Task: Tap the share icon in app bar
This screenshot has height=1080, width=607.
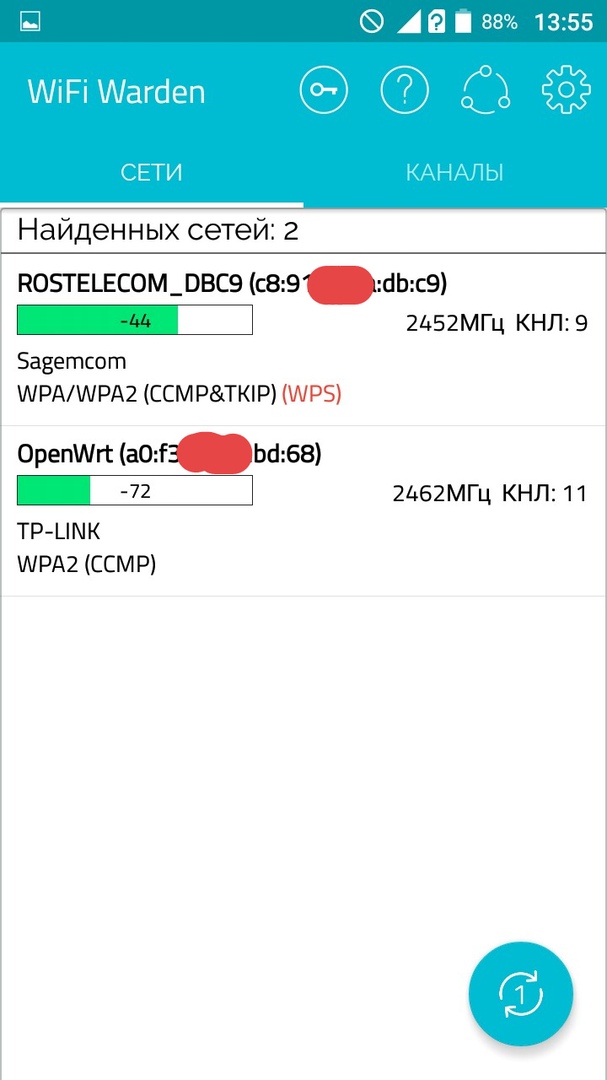Action: 486,90
